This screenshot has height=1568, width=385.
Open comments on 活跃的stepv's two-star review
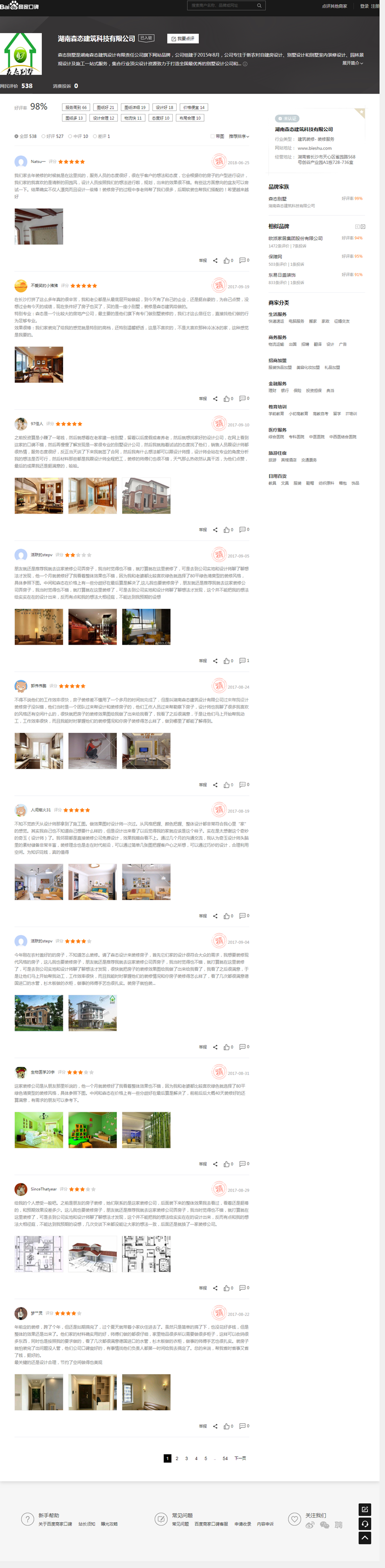tap(244, 661)
